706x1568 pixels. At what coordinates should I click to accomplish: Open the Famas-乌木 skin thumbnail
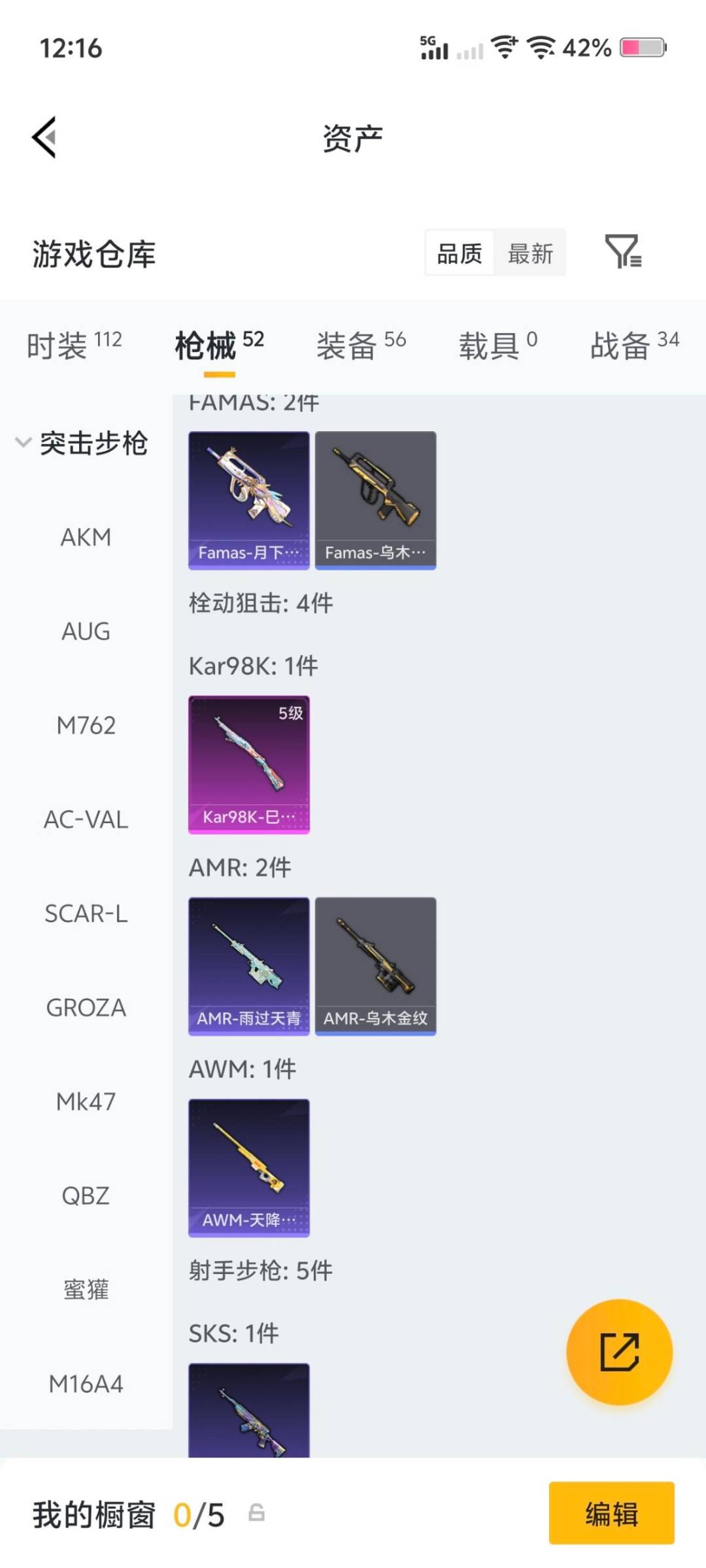[x=375, y=498]
